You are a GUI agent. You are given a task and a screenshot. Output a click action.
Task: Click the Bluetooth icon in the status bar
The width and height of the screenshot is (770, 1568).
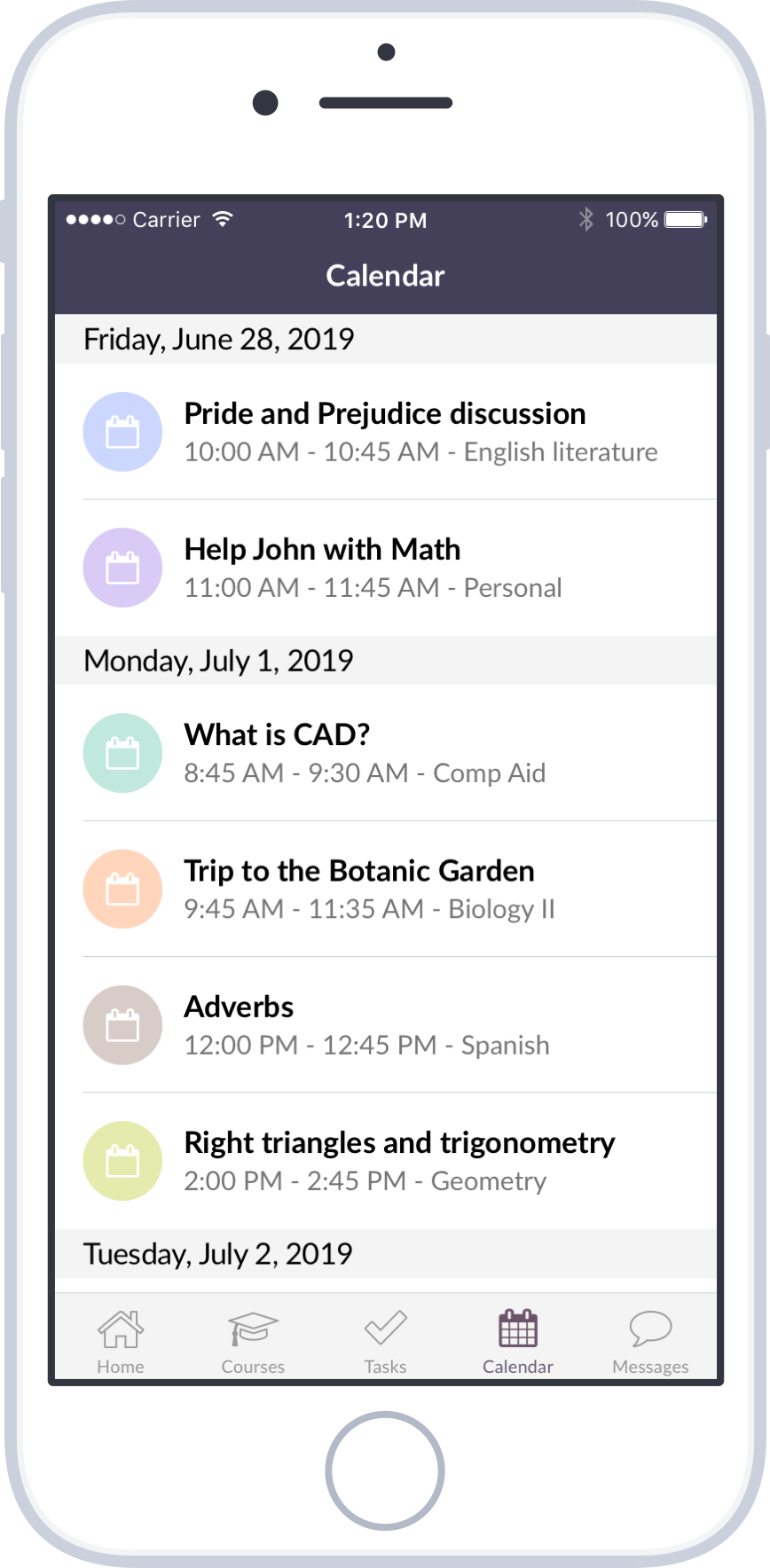click(x=585, y=217)
